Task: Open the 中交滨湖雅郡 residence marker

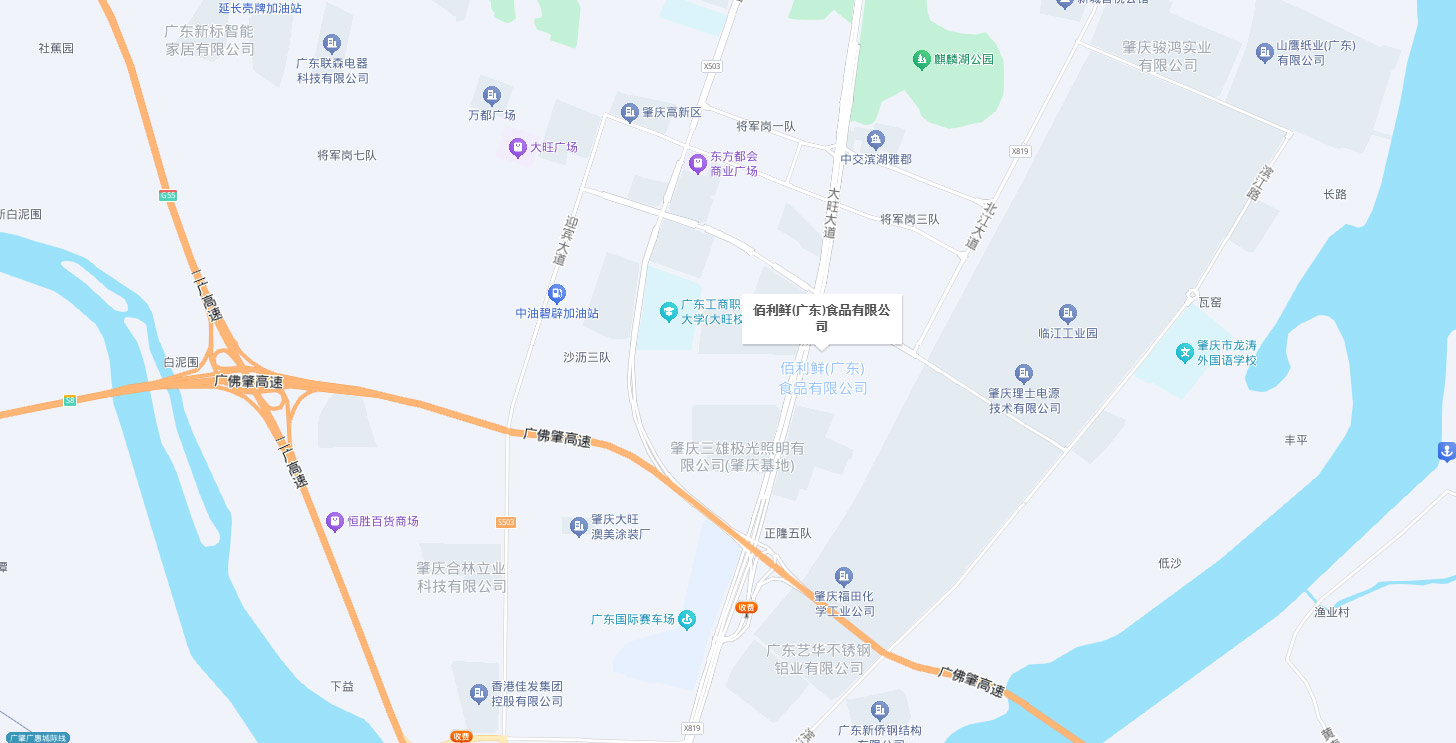Action: tap(876, 139)
